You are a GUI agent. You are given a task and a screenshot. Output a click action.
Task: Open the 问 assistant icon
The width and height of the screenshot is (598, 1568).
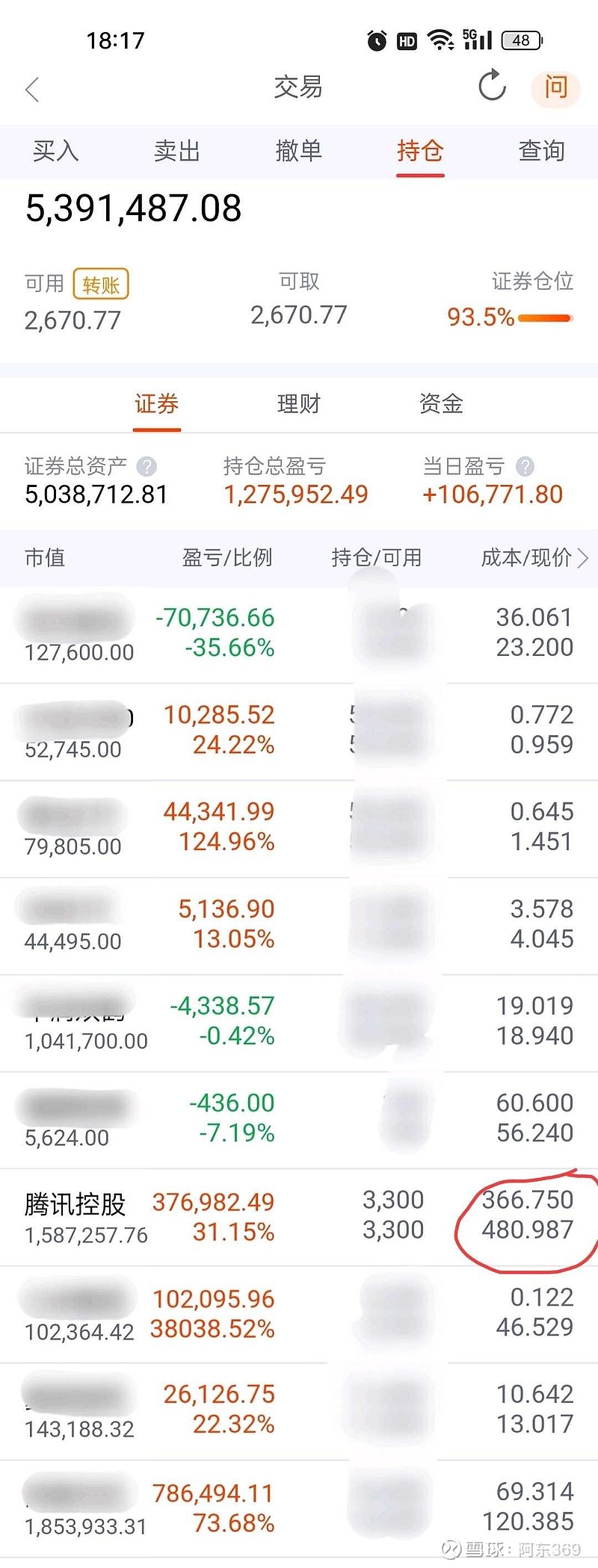555,88
